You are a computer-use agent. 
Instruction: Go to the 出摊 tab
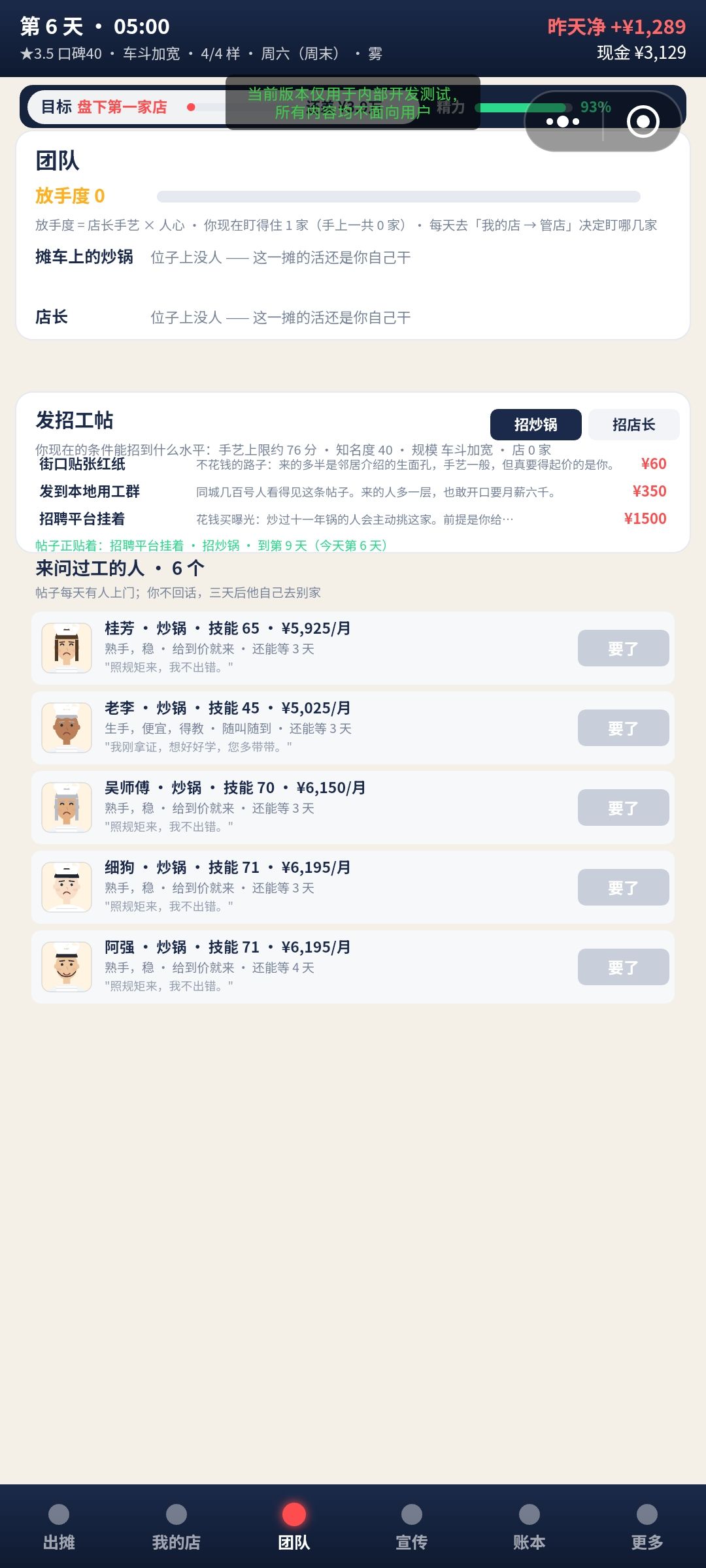[x=59, y=1527]
